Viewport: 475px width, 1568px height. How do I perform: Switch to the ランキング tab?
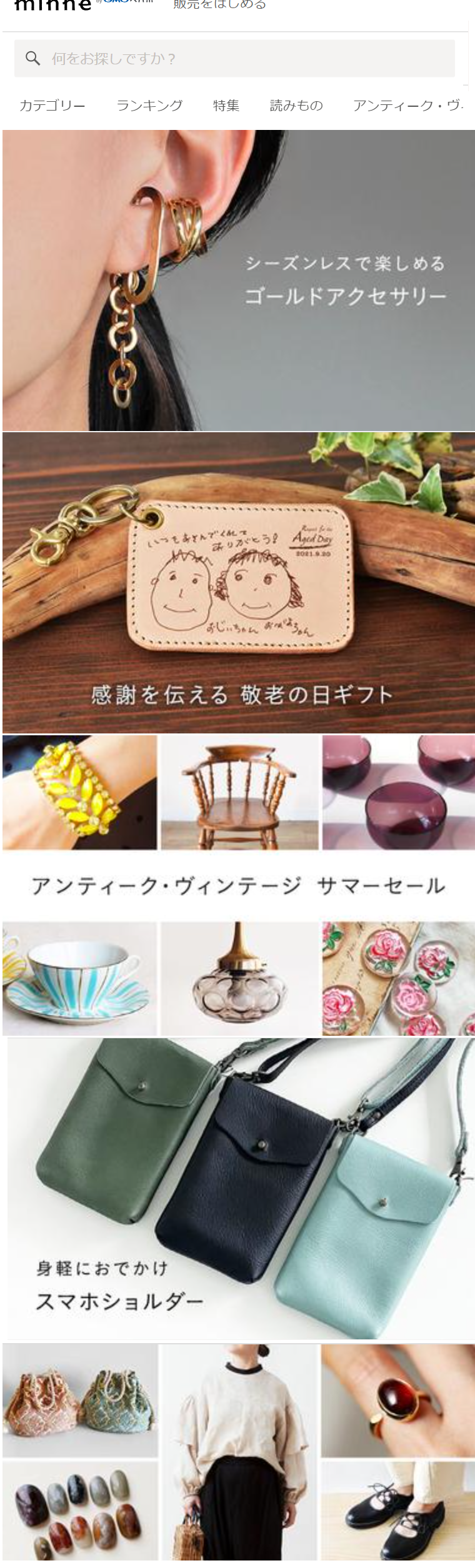(x=149, y=106)
